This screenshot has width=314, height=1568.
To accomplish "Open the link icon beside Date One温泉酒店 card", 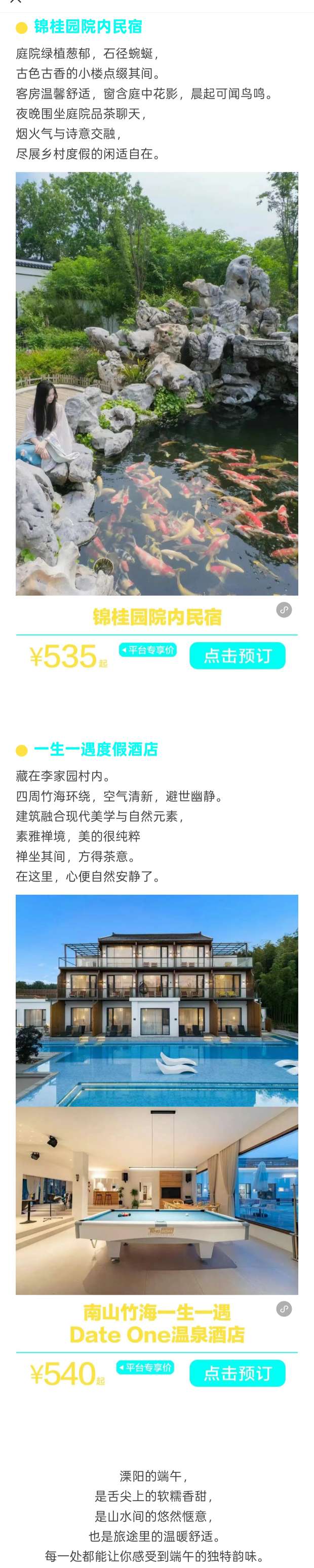I will pos(284,1308).
